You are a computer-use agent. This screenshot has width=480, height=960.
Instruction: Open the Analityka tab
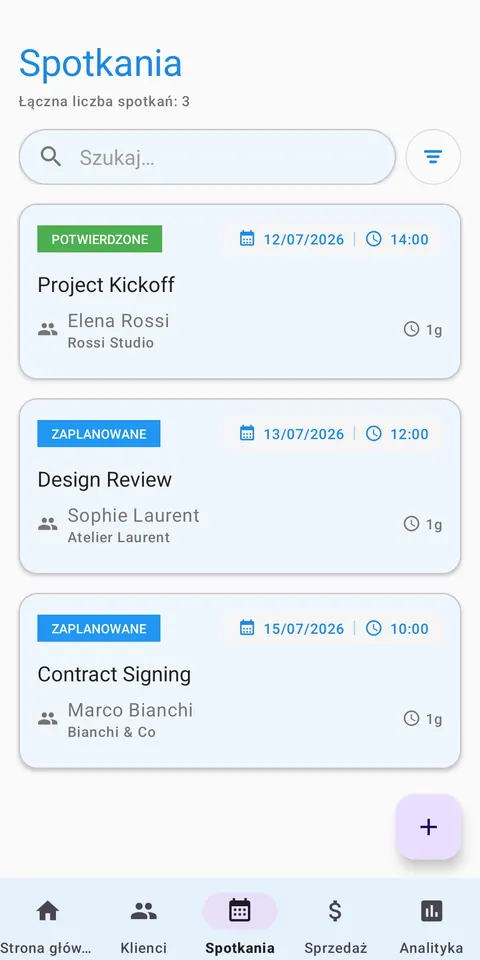pyautogui.click(x=432, y=923)
